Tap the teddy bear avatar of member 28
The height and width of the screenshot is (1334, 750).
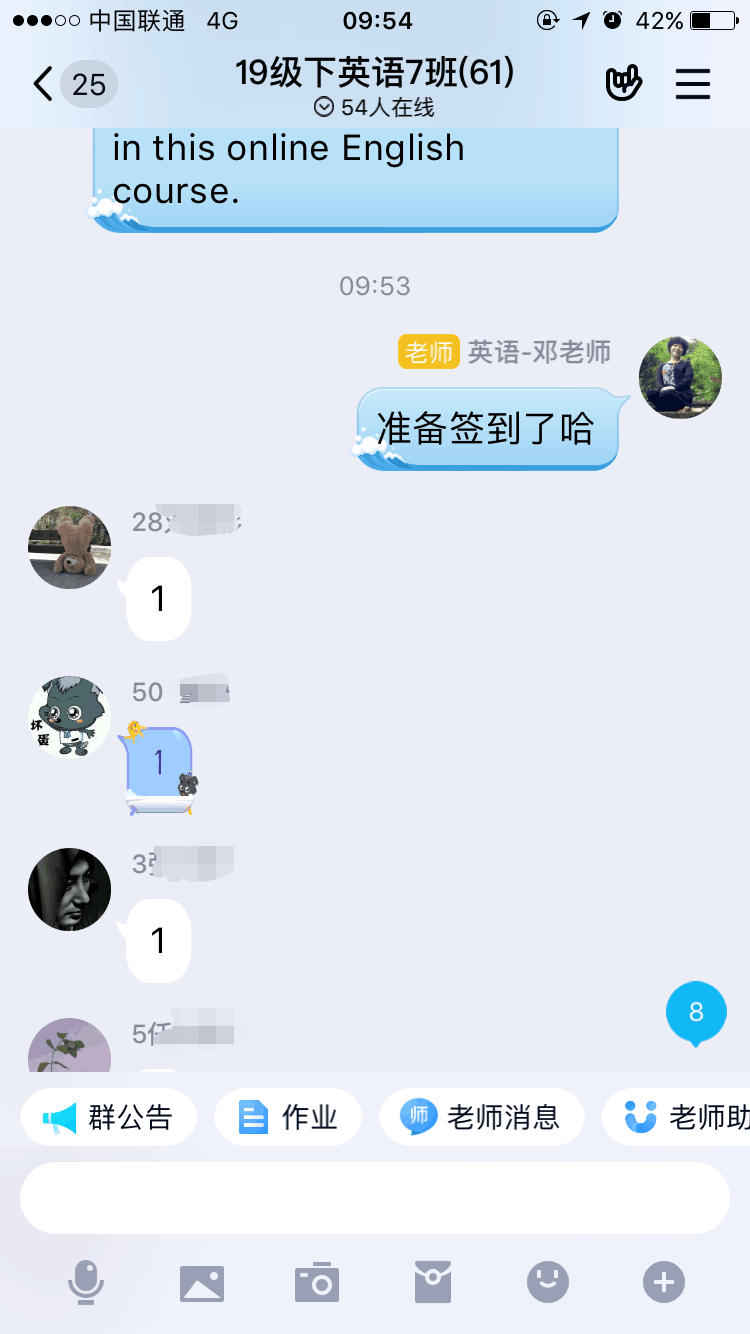[69, 547]
